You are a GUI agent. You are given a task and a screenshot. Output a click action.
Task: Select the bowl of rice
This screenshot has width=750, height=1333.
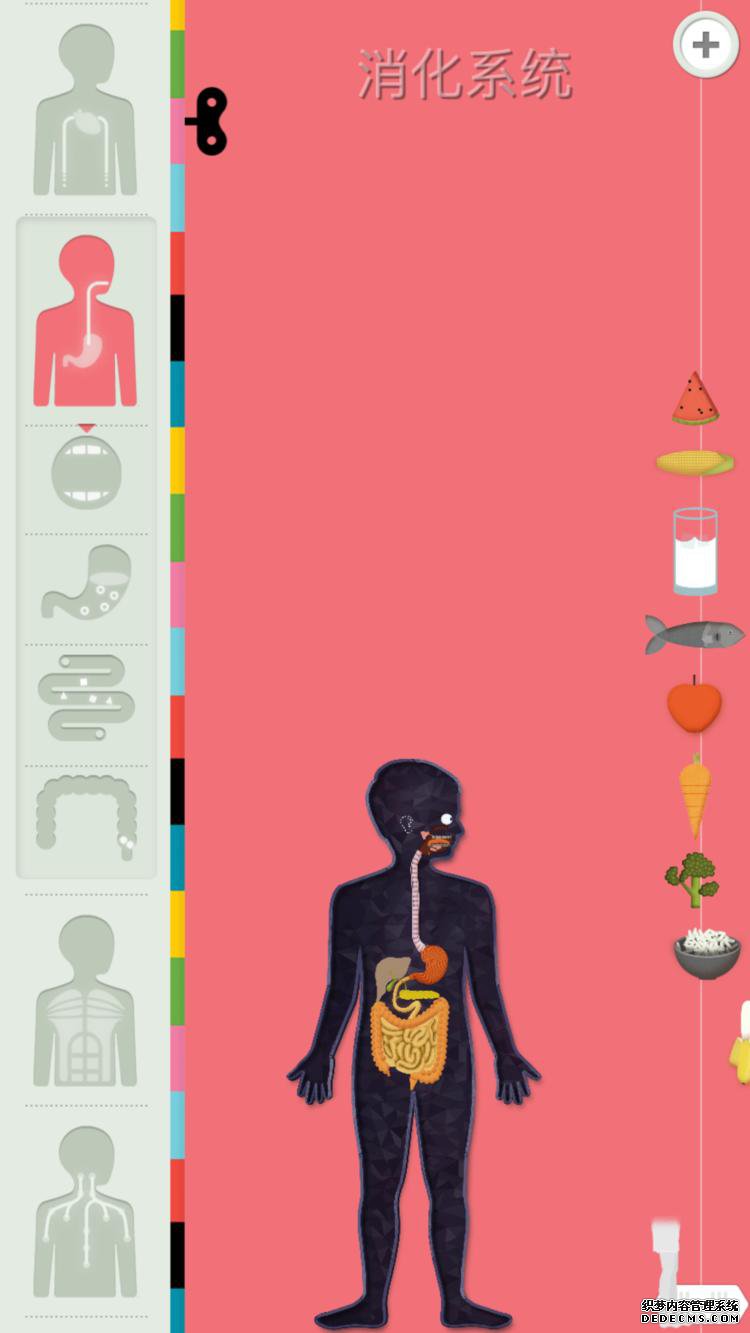point(706,953)
